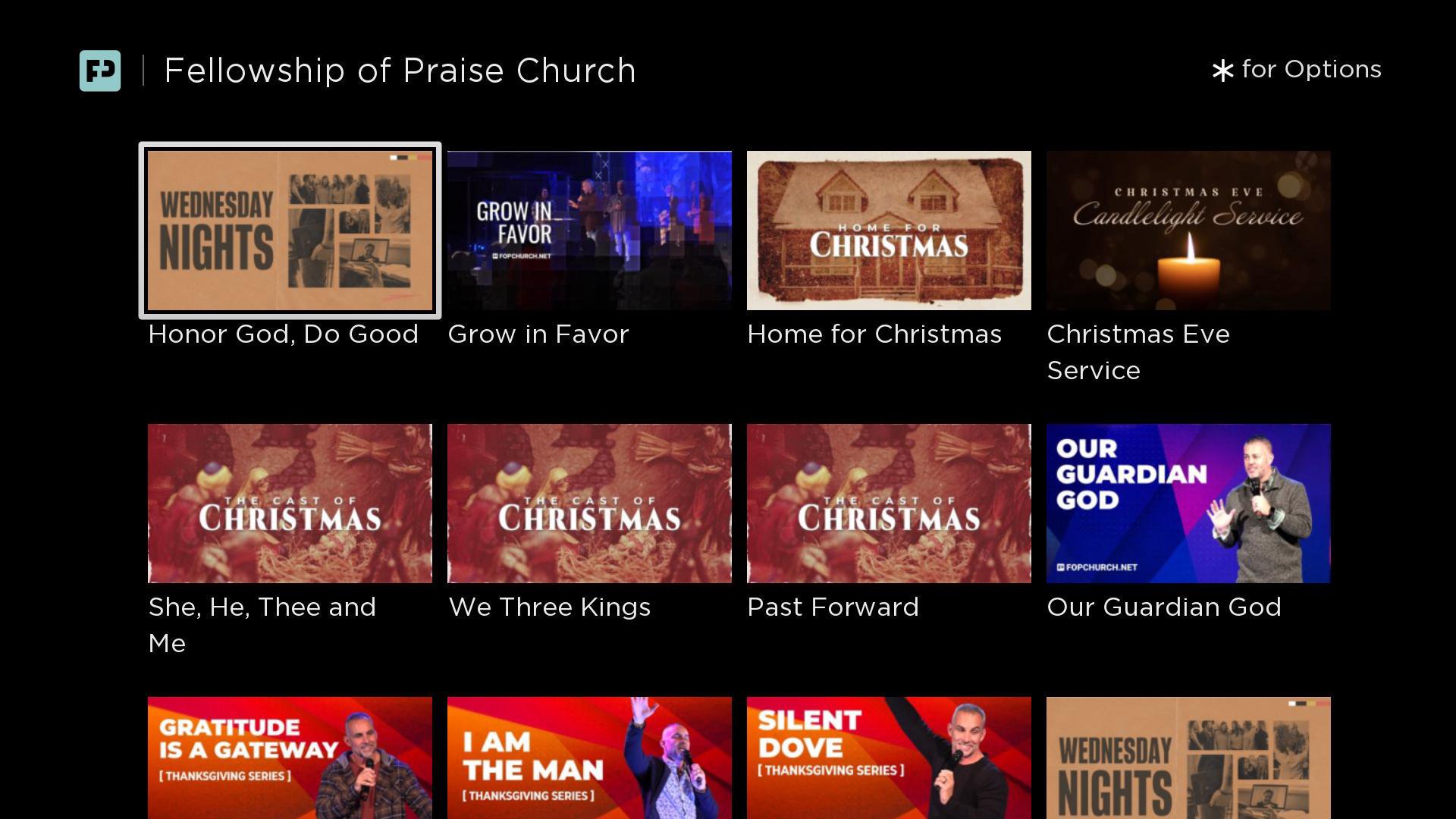1456x819 pixels.
Task: Open Home for Christmas video
Action: (x=889, y=231)
